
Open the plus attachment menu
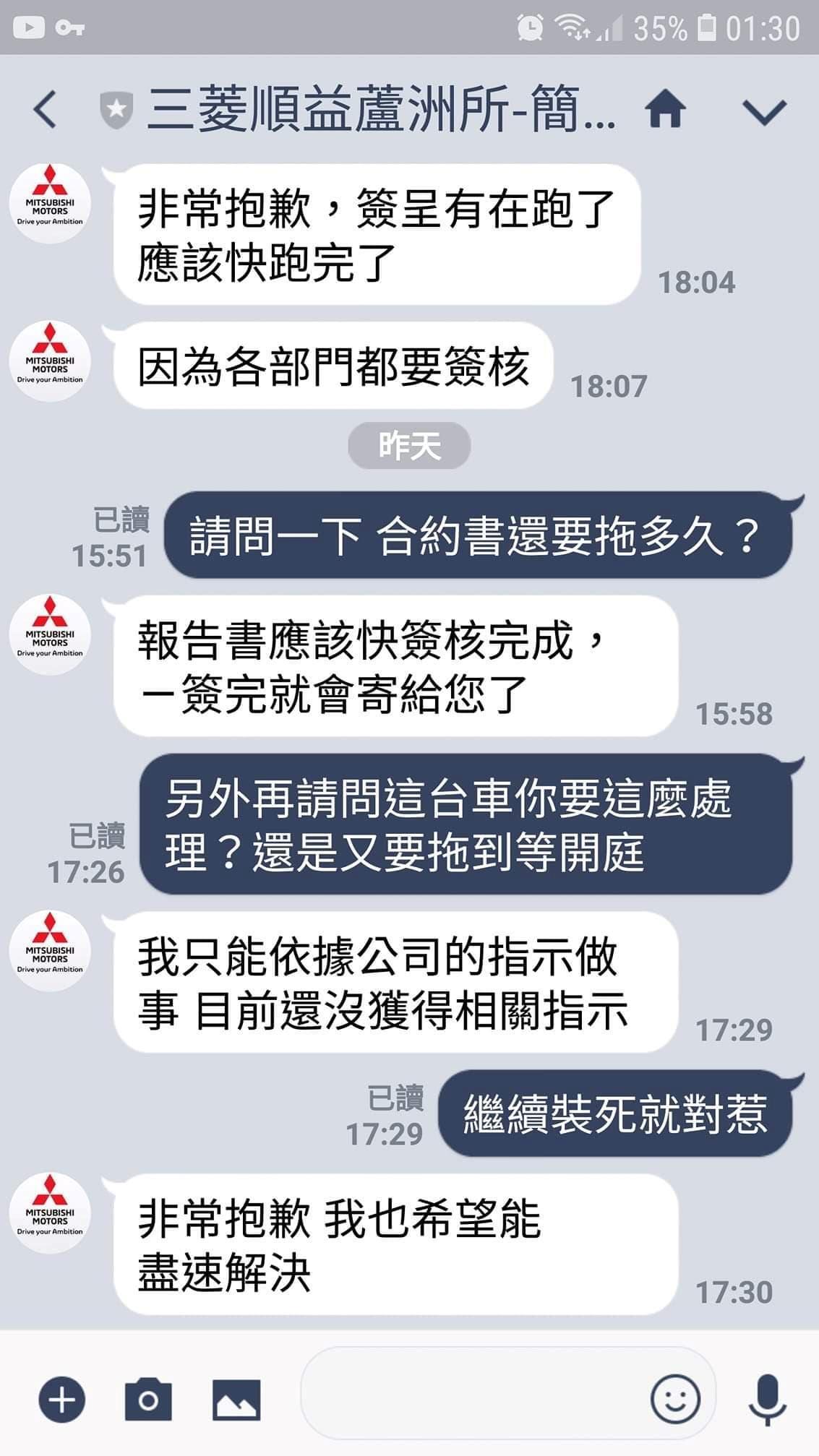tap(61, 1400)
